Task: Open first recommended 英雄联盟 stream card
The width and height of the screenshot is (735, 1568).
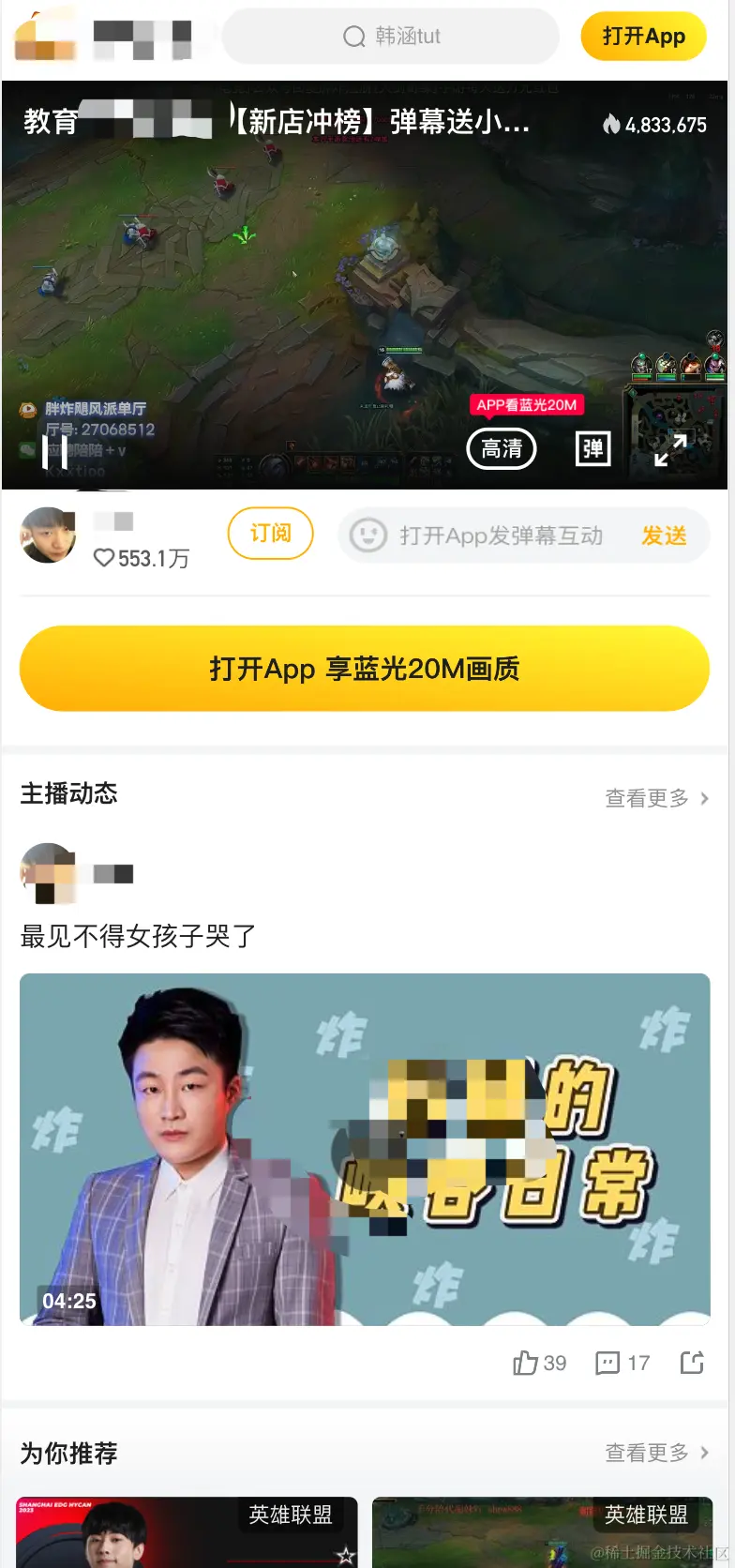Action: click(x=187, y=1532)
